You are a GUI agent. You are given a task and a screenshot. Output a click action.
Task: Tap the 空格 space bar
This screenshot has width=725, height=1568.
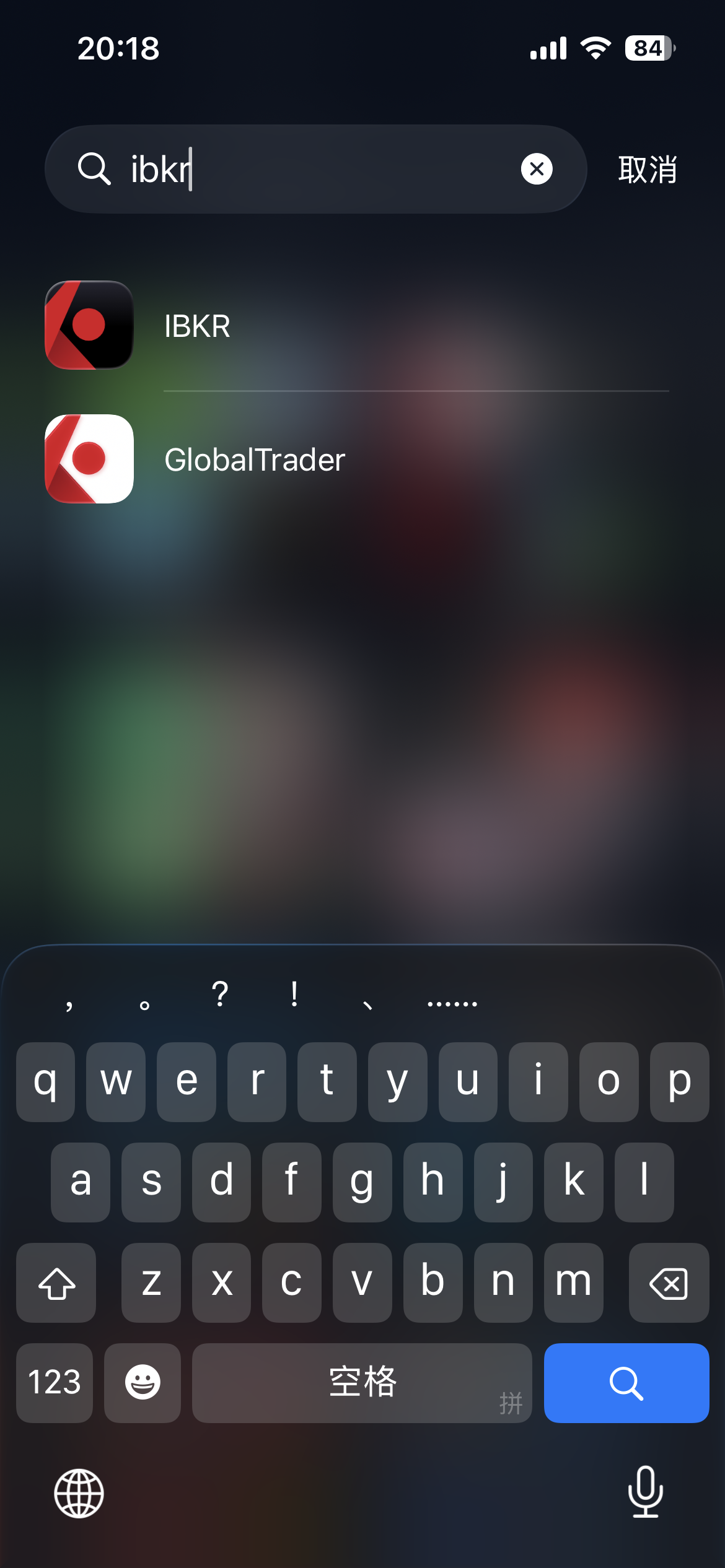tap(362, 1383)
